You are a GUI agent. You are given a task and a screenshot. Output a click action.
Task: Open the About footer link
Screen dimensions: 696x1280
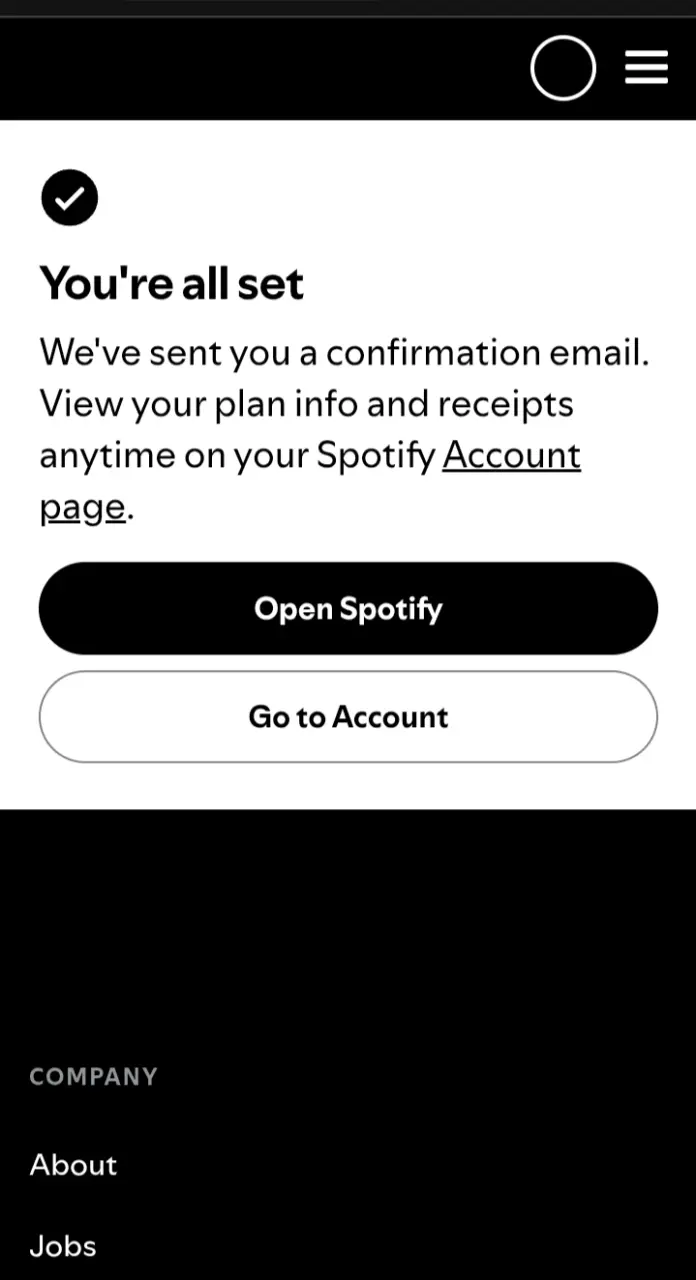[x=73, y=1164]
